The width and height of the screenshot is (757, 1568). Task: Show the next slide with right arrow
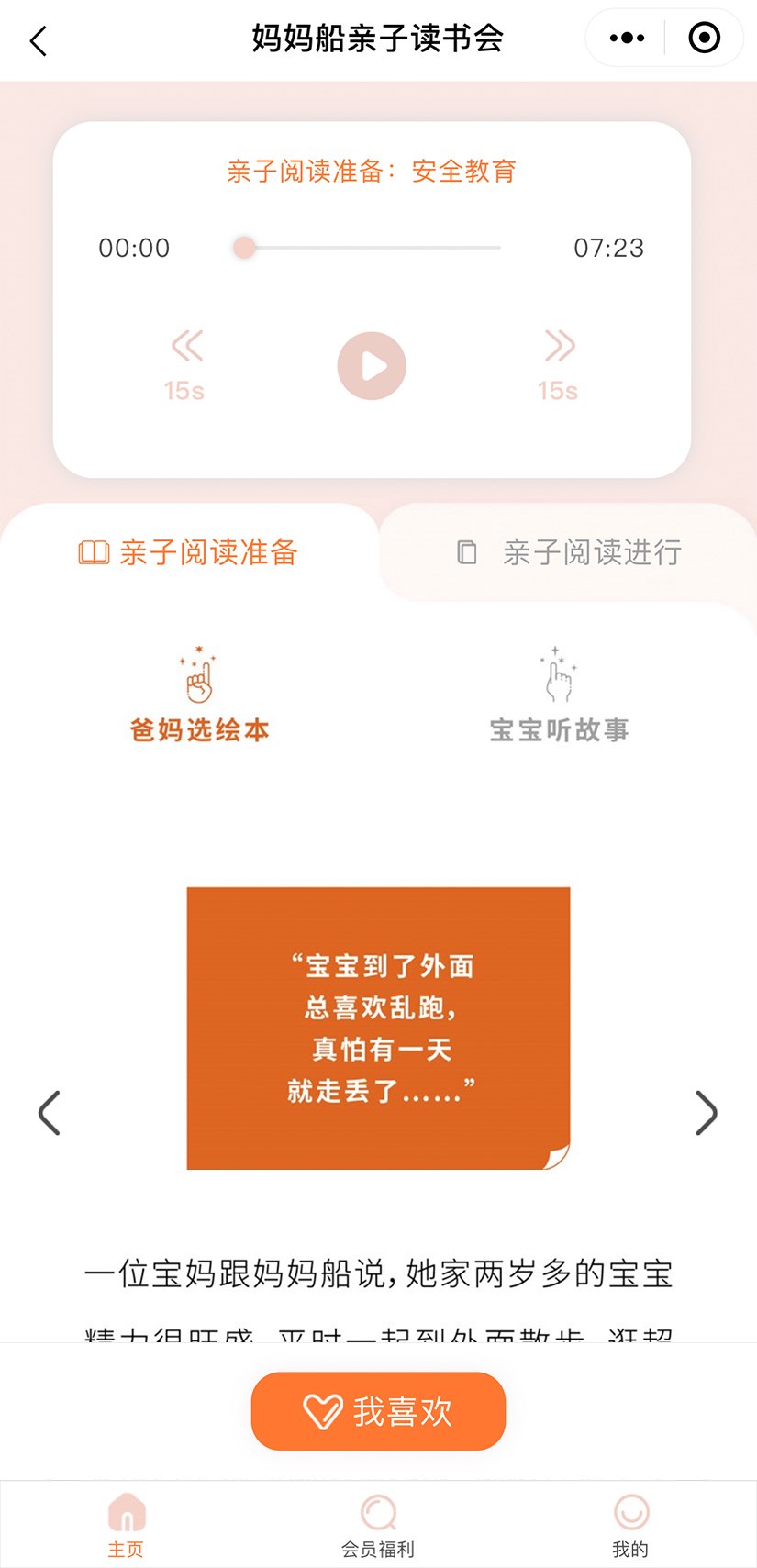coord(706,1113)
